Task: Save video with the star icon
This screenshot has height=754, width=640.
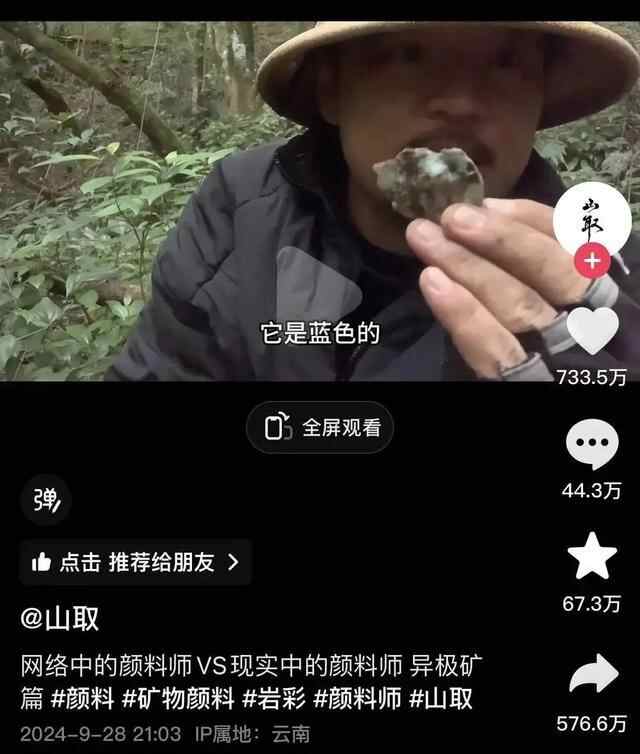Action: [592, 557]
